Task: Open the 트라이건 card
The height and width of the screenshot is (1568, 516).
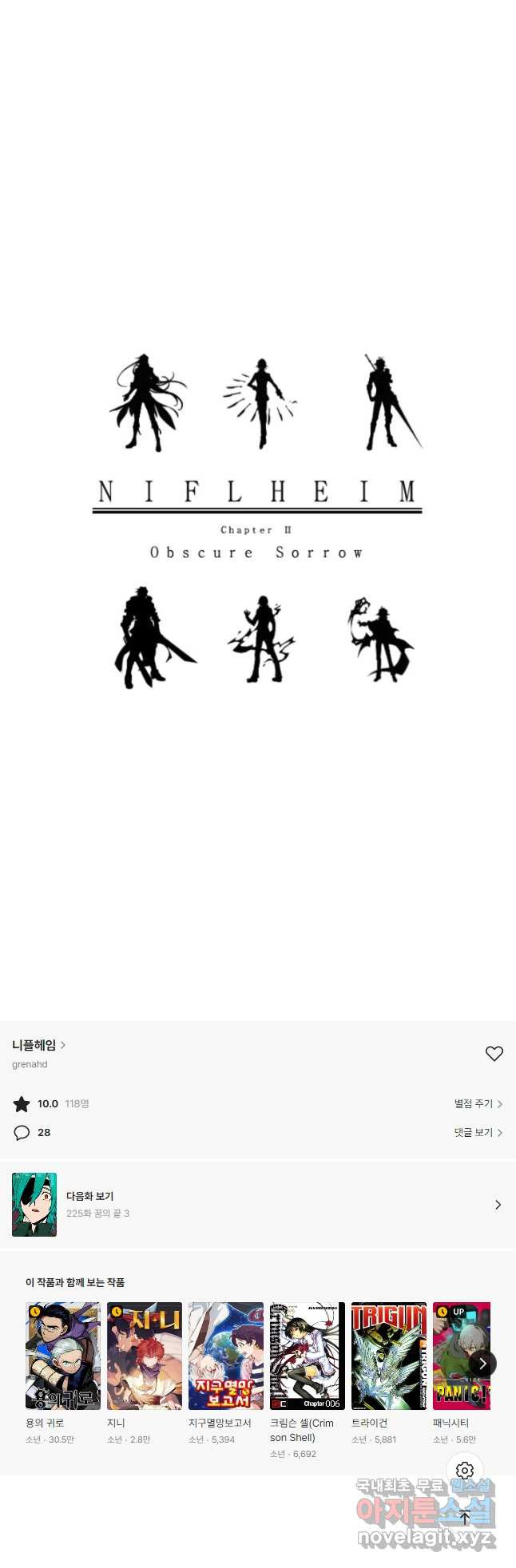Action: tap(389, 1356)
